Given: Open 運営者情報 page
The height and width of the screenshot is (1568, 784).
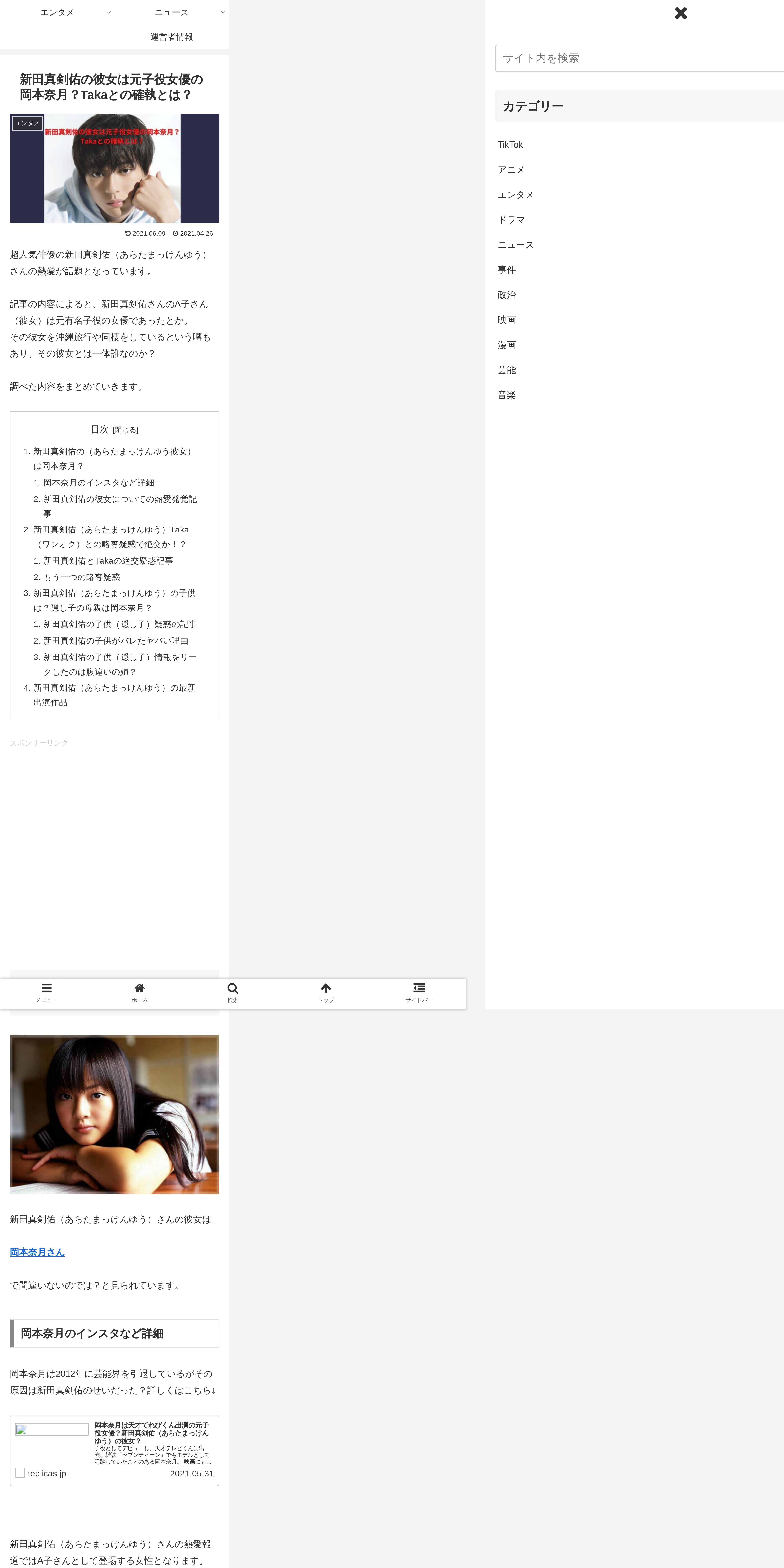Looking at the screenshot, I should (x=172, y=36).
